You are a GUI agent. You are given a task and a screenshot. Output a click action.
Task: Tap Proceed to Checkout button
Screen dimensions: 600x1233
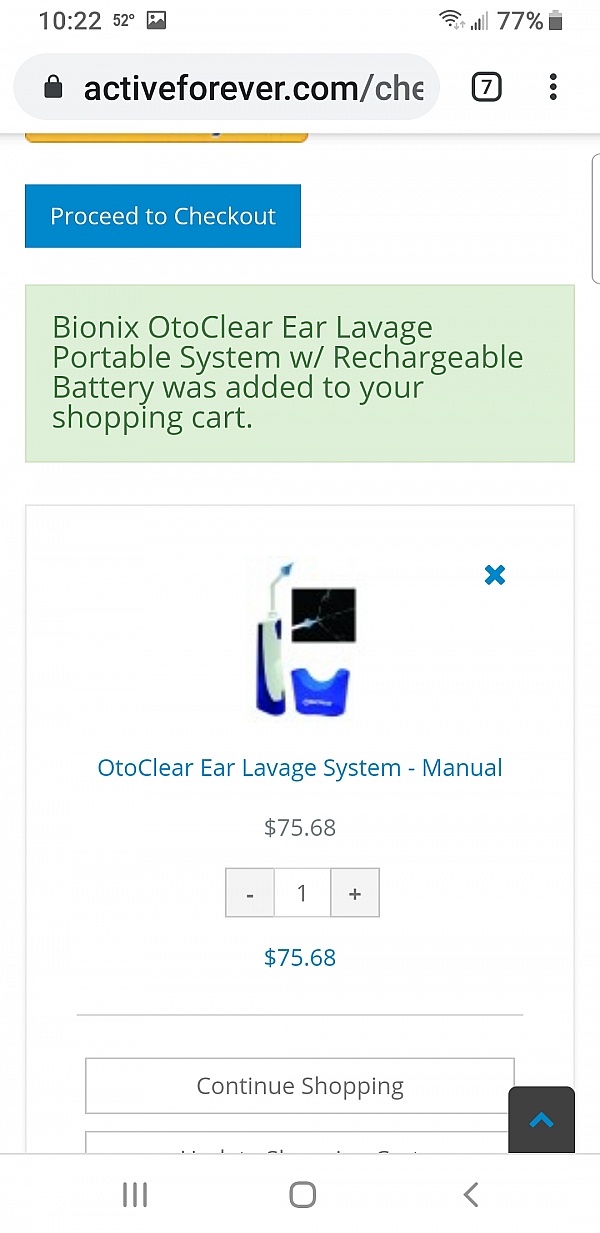pos(163,216)
